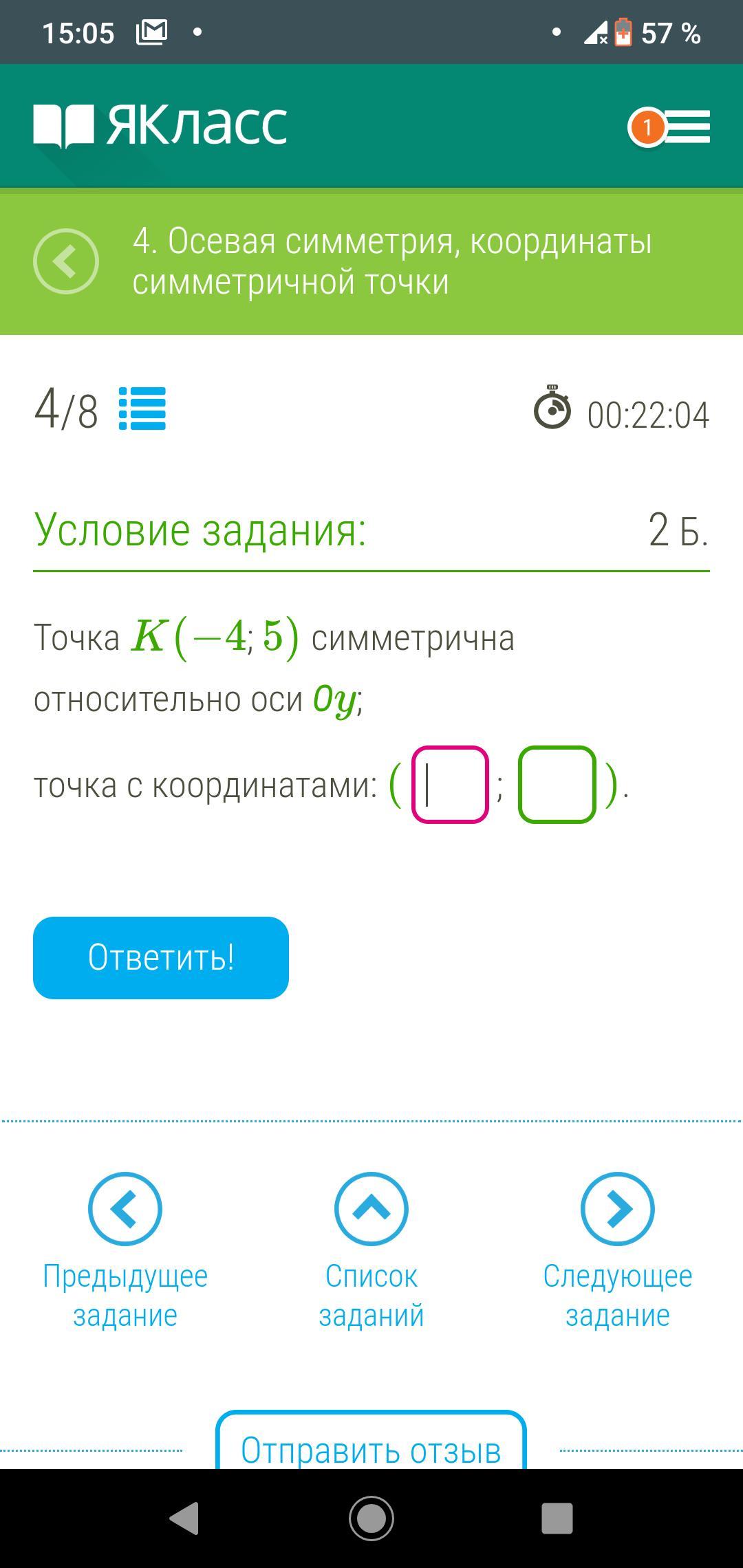The image size is (743, 1568).
Task: Go to Предыдущее задание
Action: click(125, 1250)
